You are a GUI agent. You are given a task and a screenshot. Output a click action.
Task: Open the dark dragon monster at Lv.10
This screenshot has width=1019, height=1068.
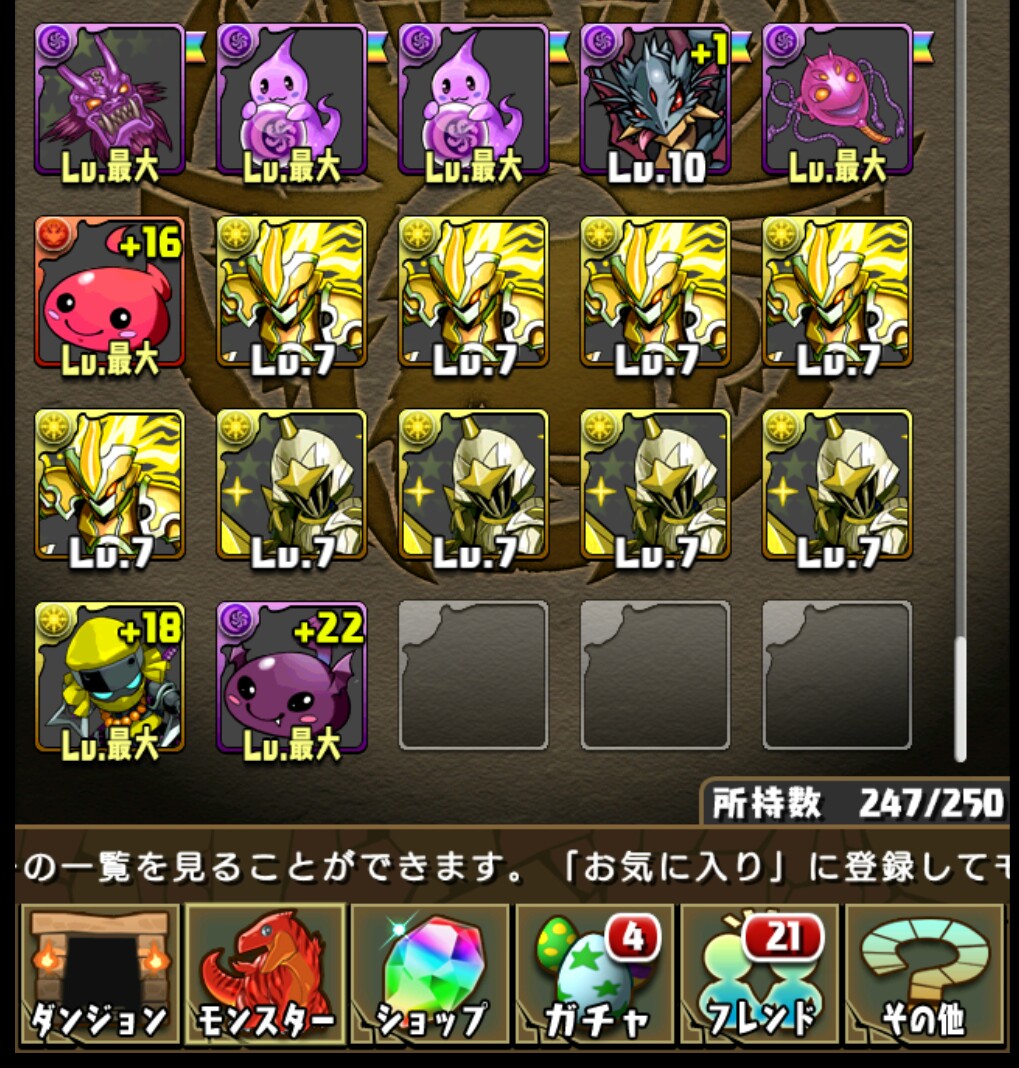click(x=656, y=100)
